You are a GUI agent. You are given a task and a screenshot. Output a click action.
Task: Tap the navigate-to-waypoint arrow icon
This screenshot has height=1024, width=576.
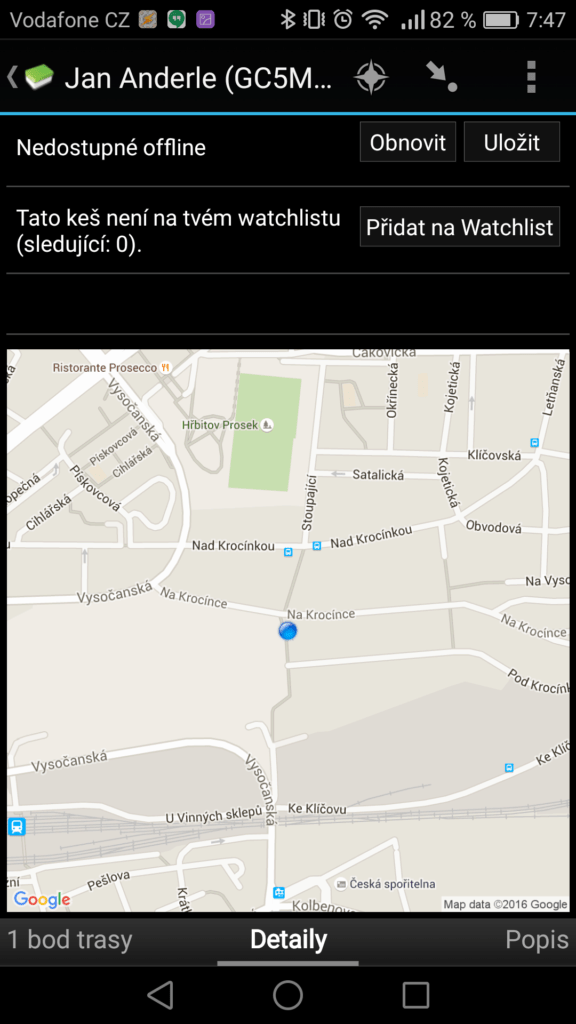pos(441,77)
